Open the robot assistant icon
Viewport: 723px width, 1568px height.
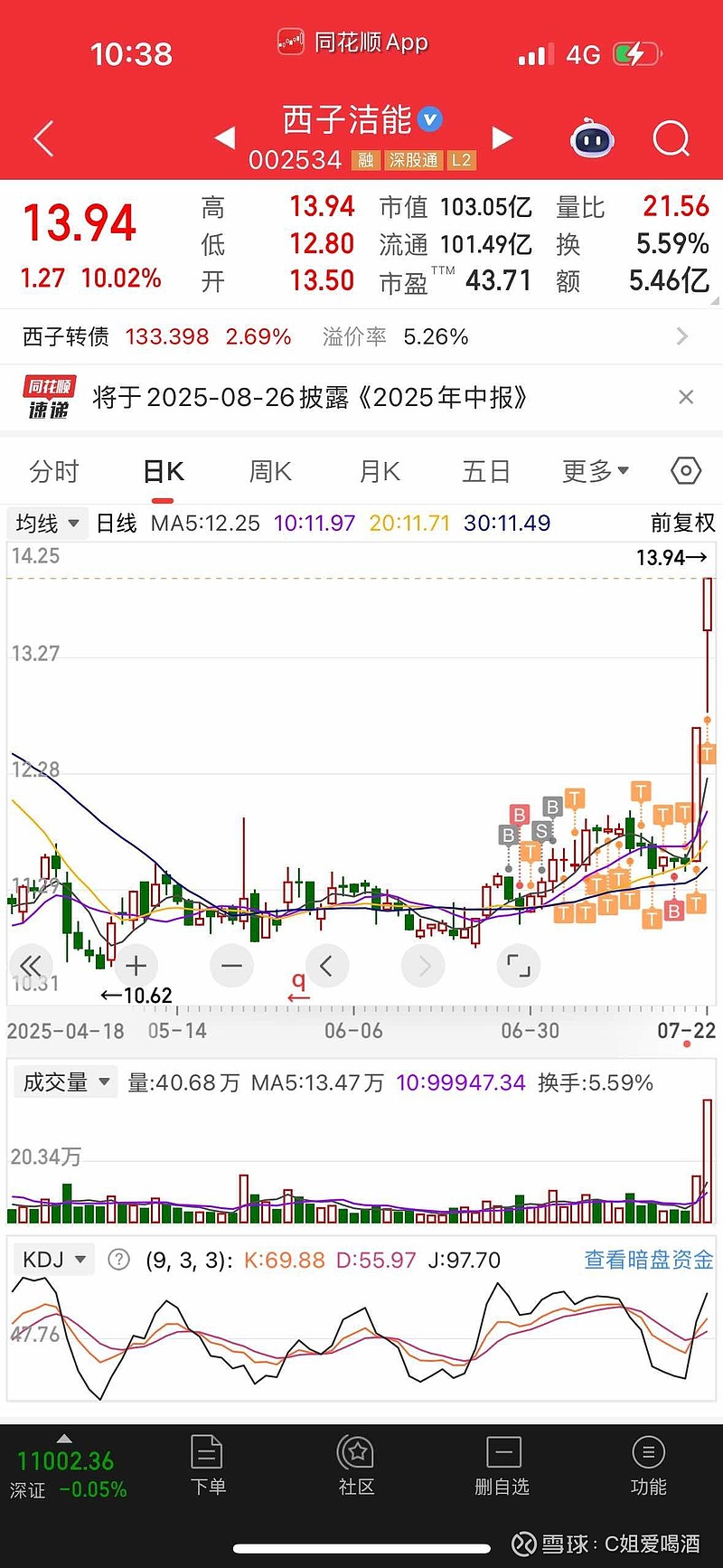coord(593,138)
